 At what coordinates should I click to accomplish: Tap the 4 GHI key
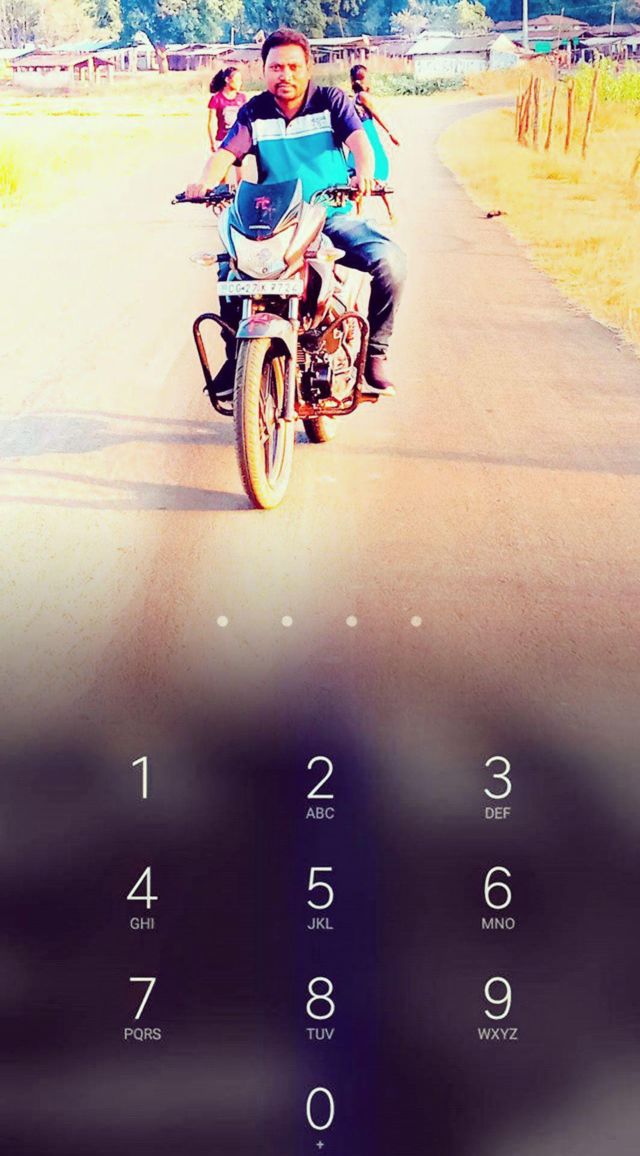(x=142, y=897)
